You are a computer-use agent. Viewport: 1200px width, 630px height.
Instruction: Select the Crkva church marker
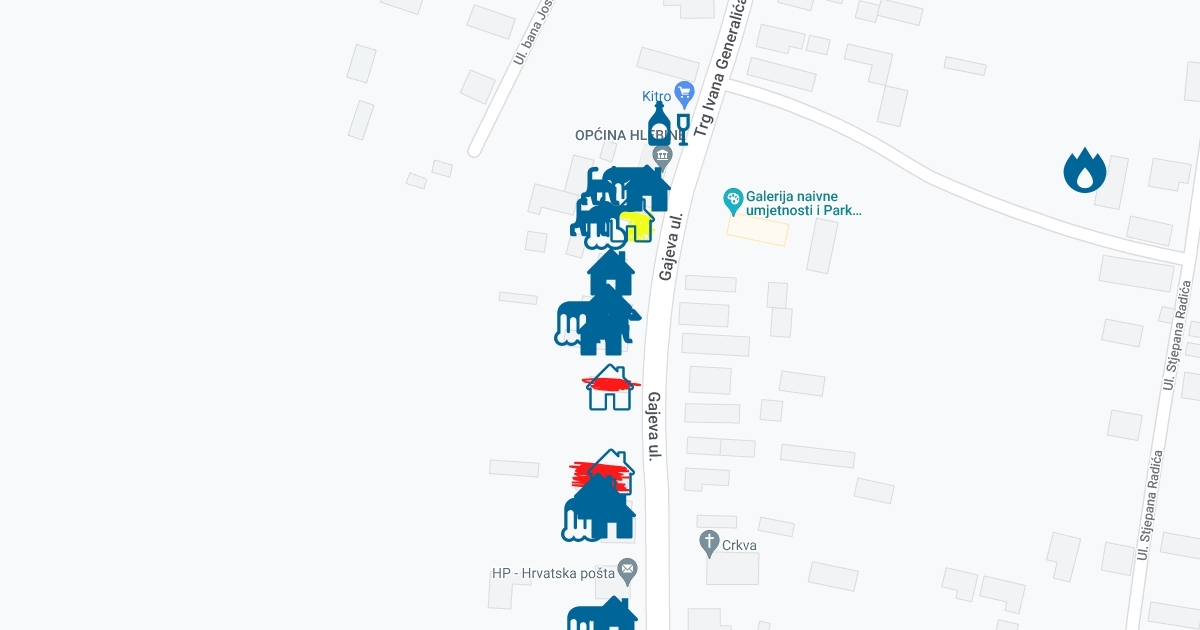[709, 544]
